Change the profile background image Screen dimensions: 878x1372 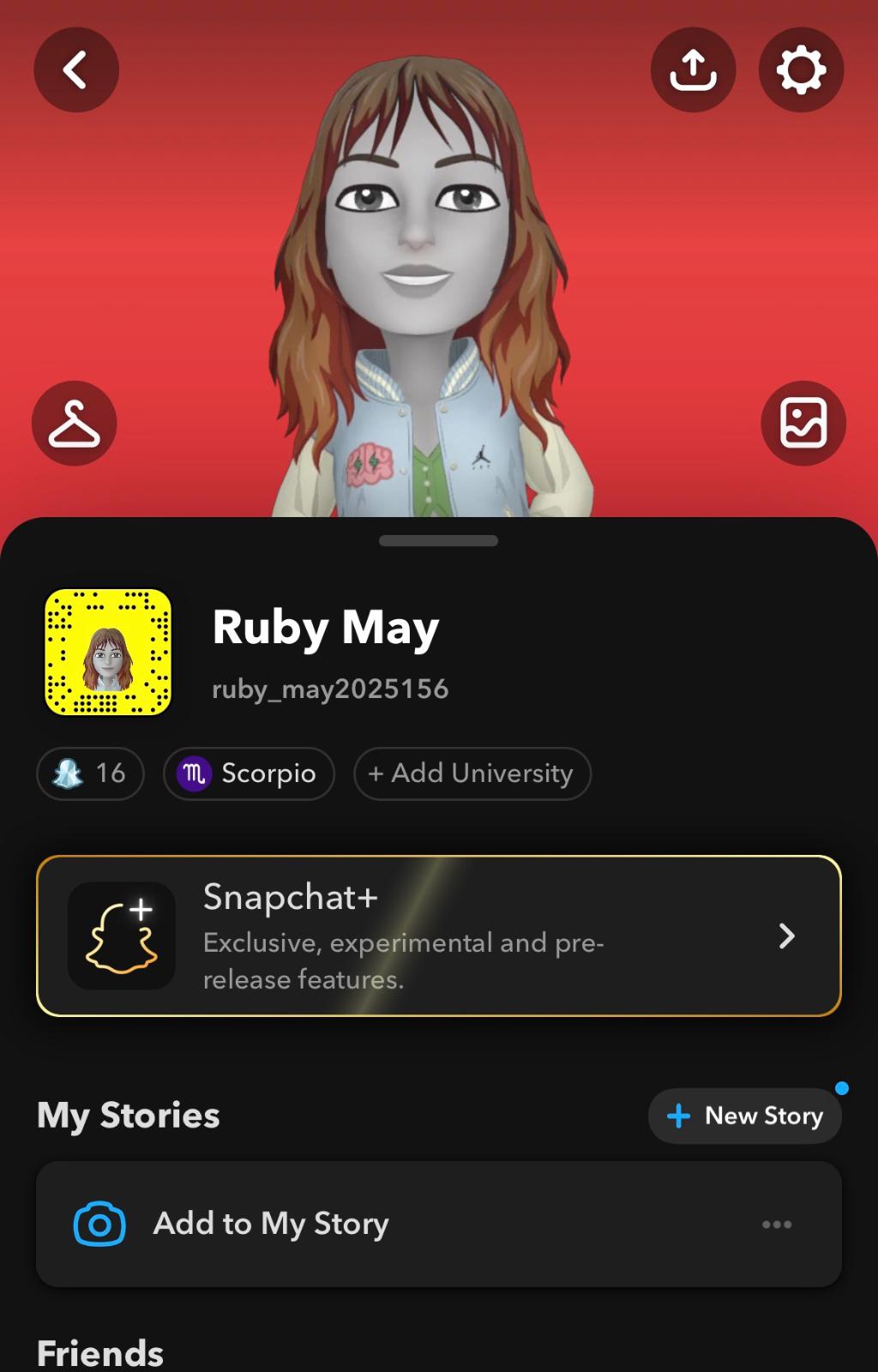(x=803, y=424)
